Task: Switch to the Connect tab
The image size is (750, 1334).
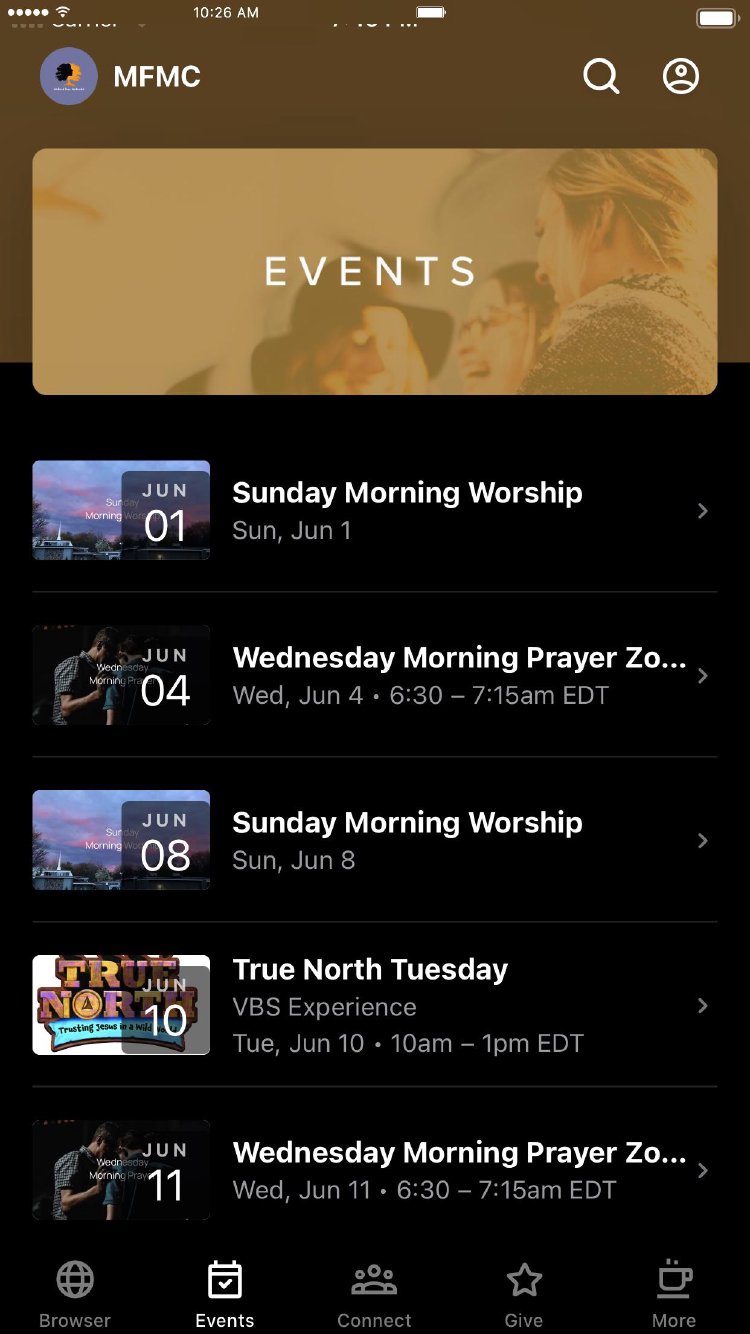Action: point(374,1294)
